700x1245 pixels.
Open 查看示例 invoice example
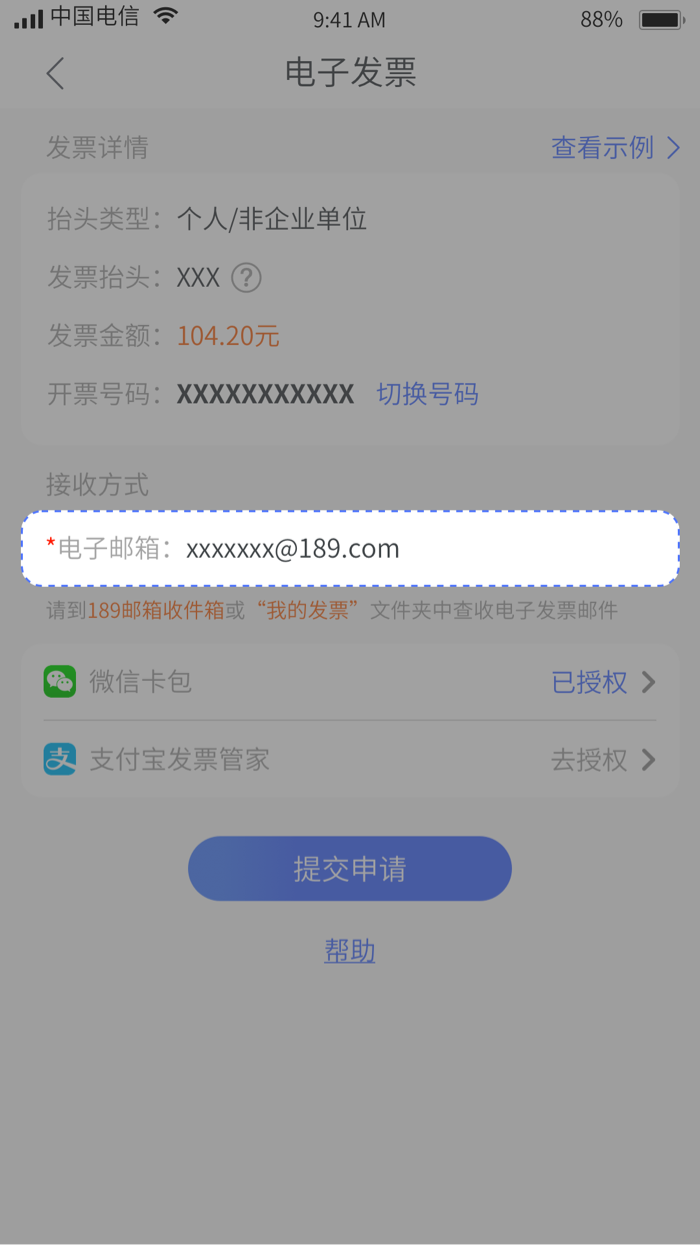click(x=614, y=148)
